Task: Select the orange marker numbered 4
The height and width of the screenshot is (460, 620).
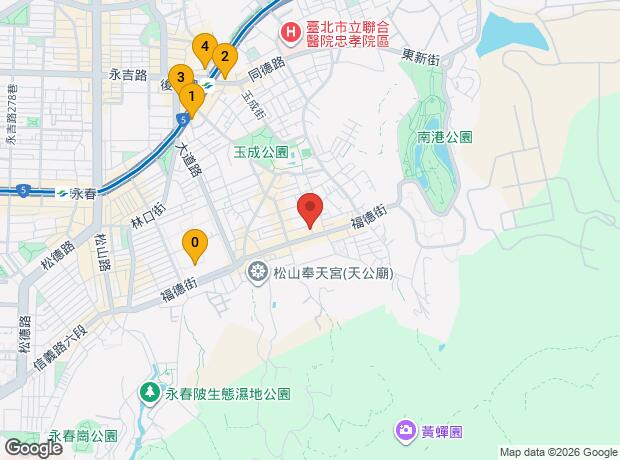Action: [x=205, y=50]
